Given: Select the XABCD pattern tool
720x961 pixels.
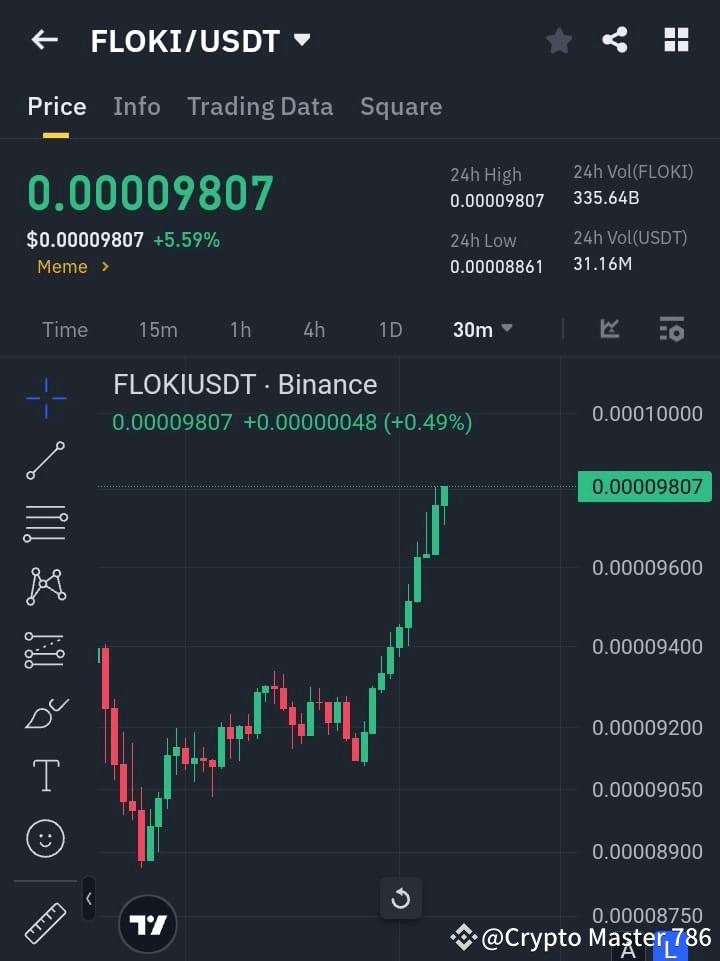Looking at the screenshot, I should pyautogui.click(x=45, y=587).
